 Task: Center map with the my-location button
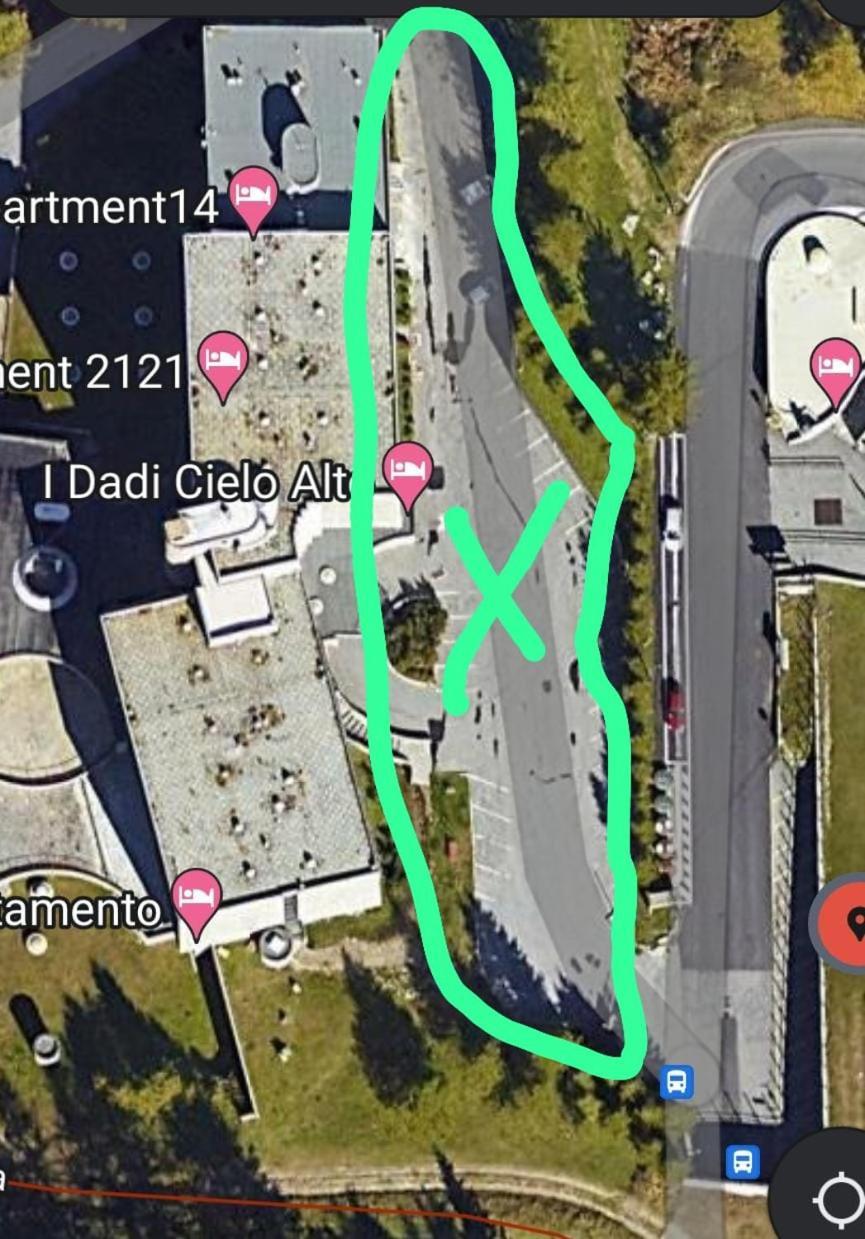pos(838,1198)
